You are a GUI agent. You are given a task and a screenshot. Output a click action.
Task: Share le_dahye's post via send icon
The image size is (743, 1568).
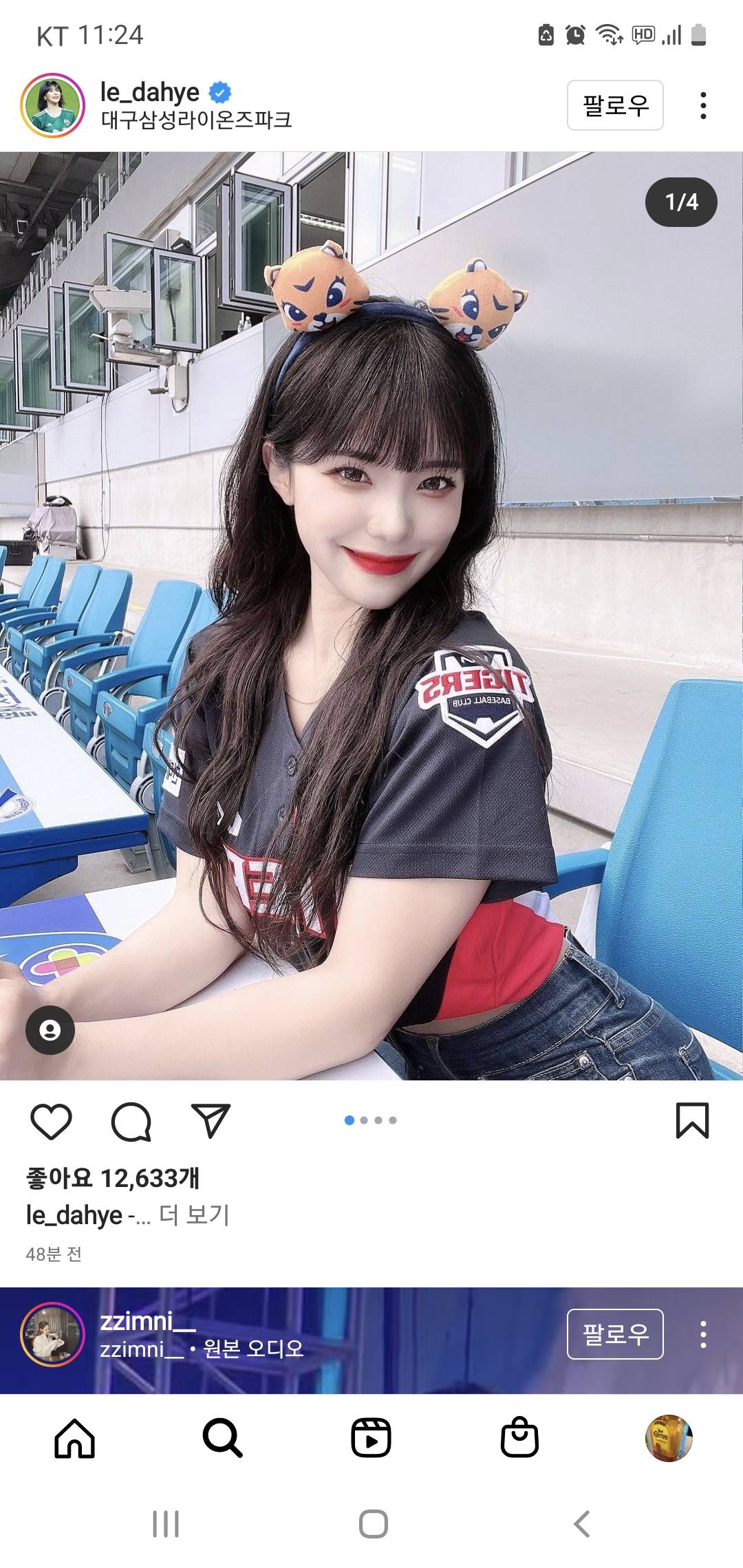(210, 1122)
